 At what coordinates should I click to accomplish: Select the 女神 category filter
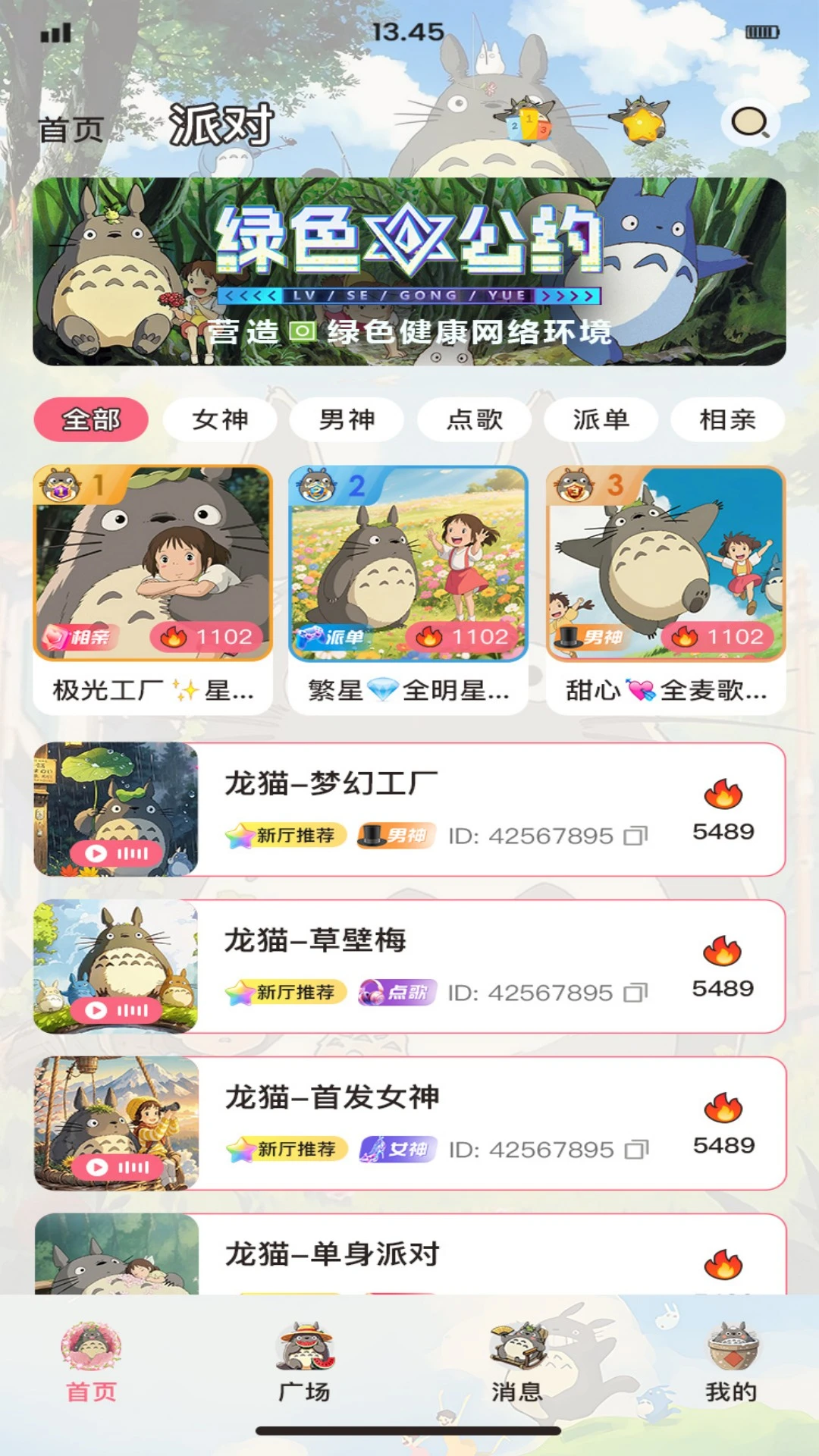(x=220, y=419)
